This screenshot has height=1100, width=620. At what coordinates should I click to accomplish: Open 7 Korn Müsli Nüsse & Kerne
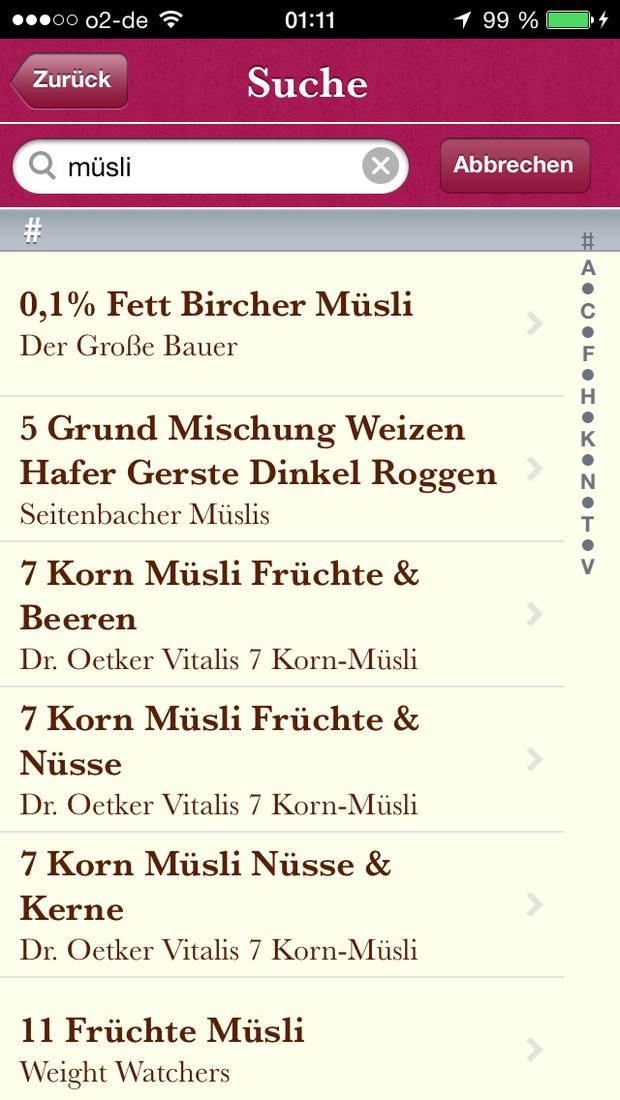coord(281,904)
